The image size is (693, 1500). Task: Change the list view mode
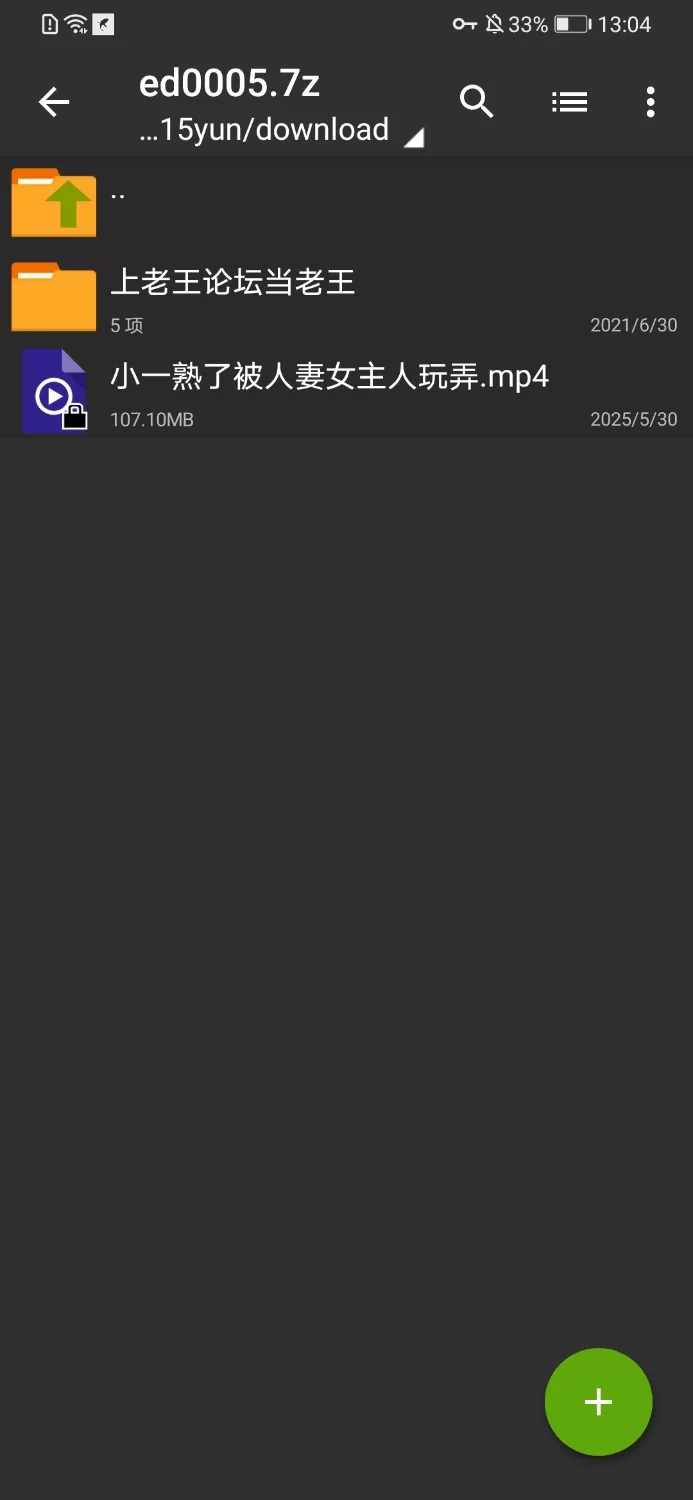click(569, 102)
